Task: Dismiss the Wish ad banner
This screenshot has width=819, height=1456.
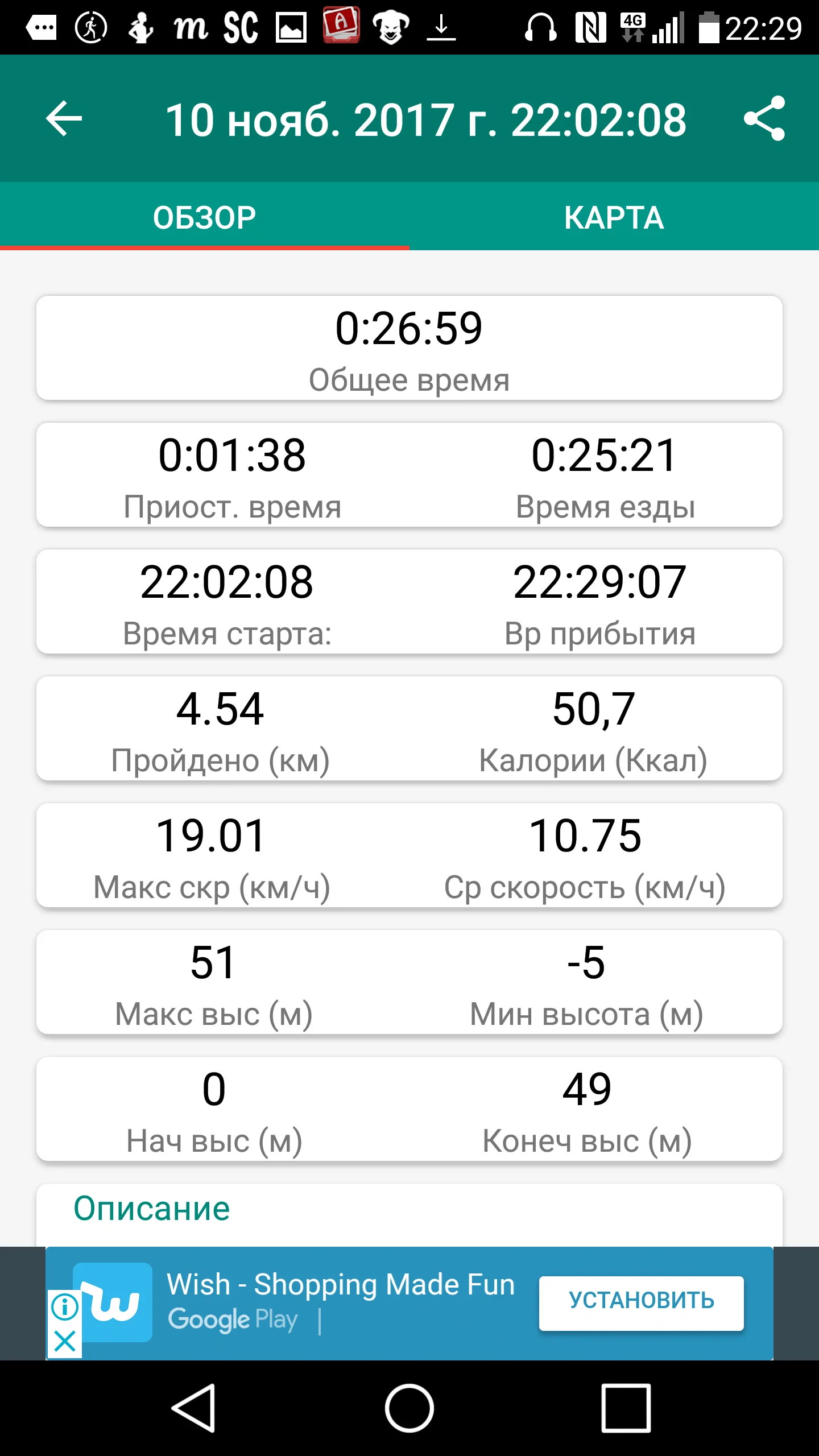Action: (x=65, y=1342)
